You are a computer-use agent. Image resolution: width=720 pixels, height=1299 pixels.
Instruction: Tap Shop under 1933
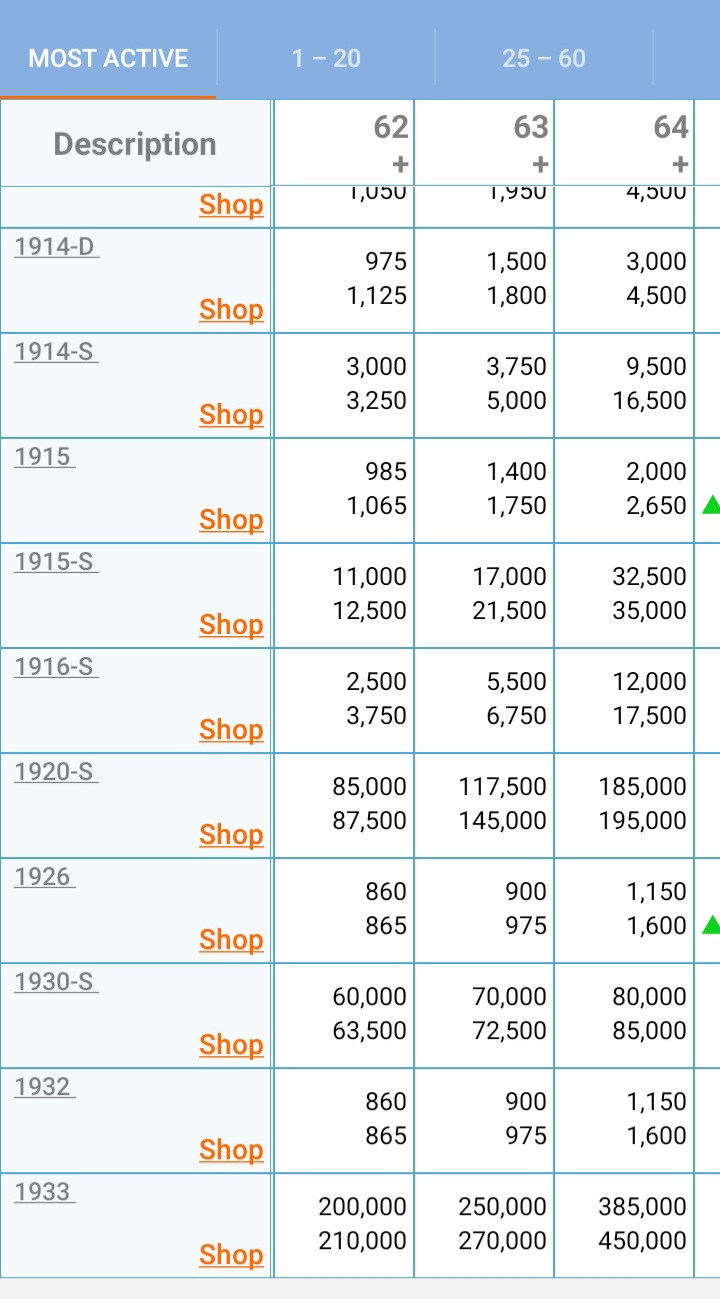tap(231, 1255)
